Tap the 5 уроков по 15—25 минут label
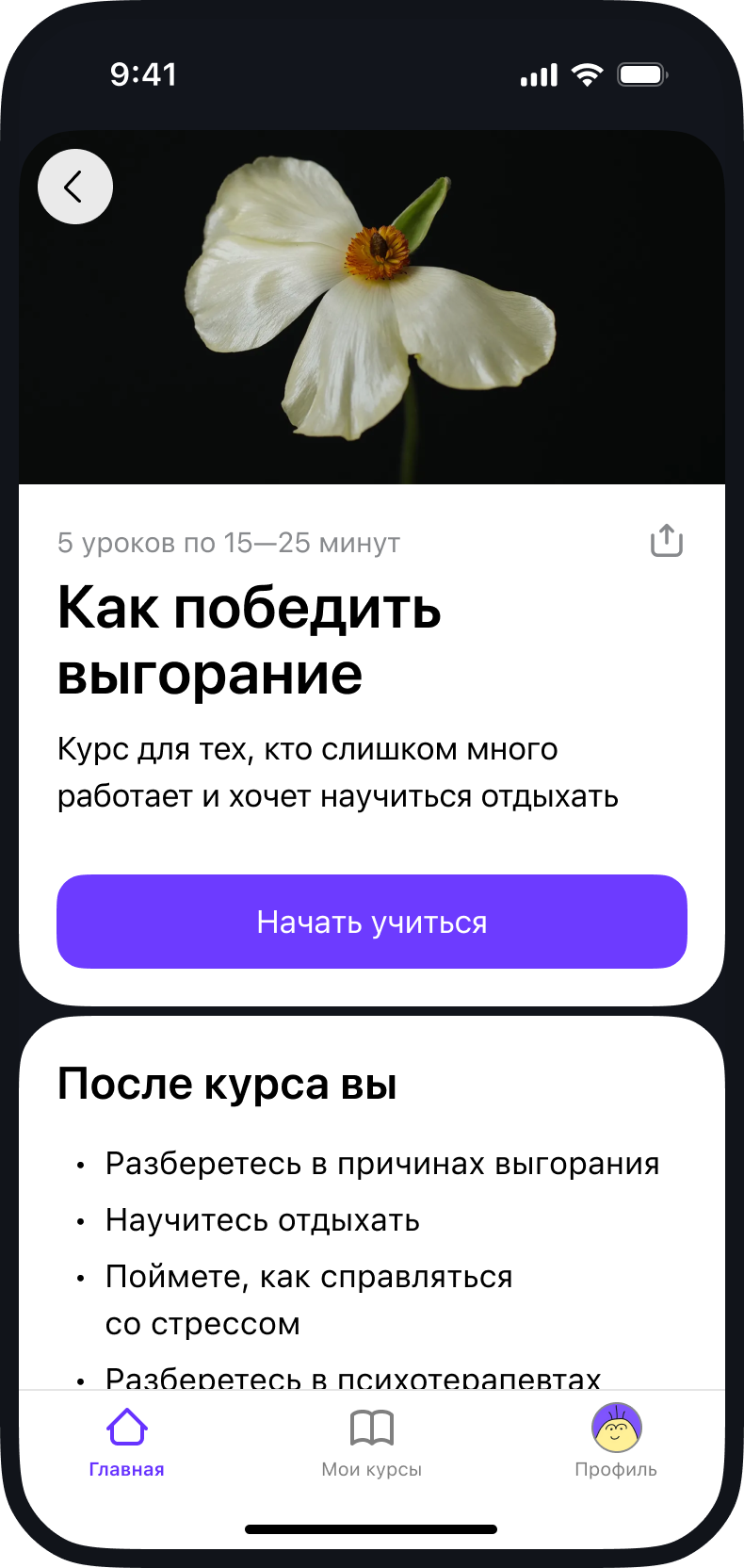744x1568 pixels. pyautogui.click(x=228, y=543)
